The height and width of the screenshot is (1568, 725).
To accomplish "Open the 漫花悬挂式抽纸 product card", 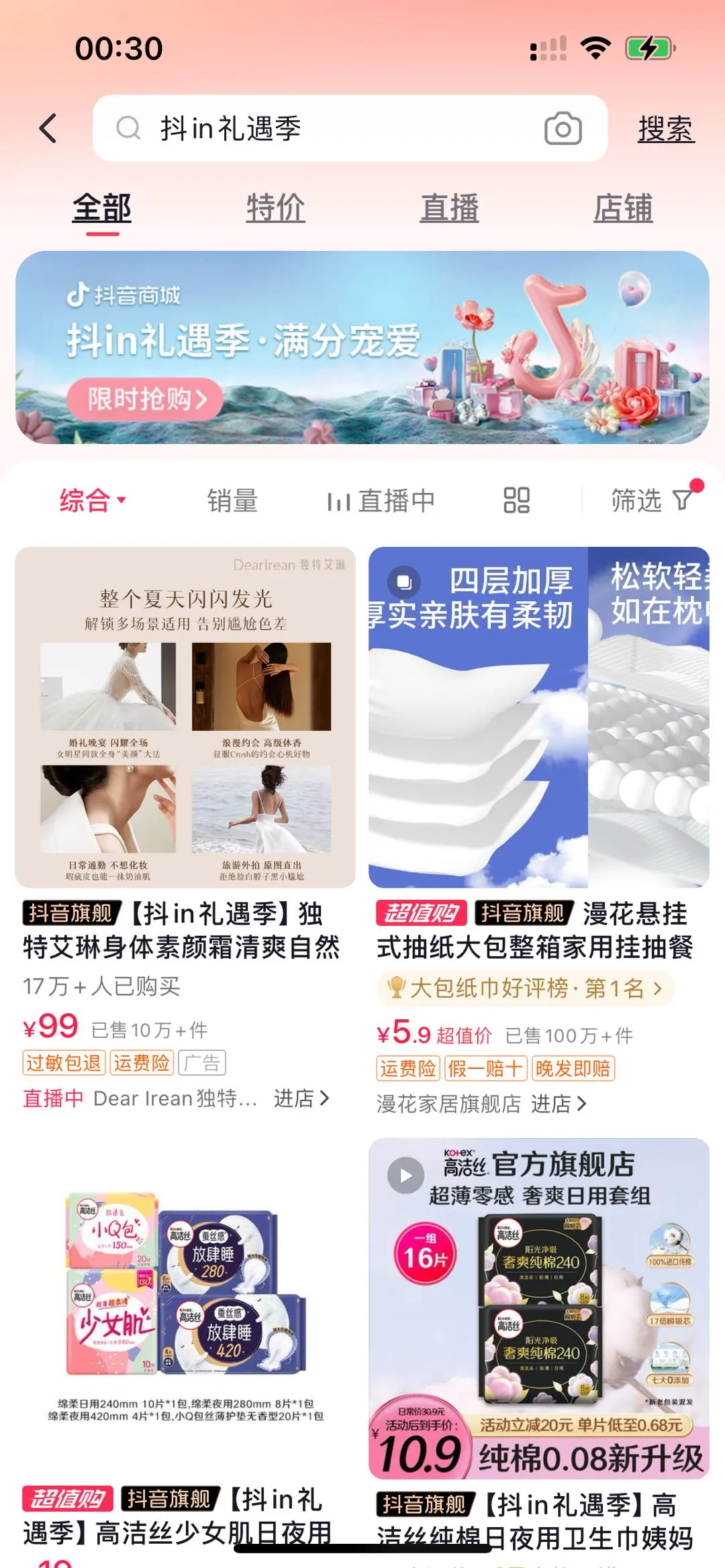I will pos(538,718).
